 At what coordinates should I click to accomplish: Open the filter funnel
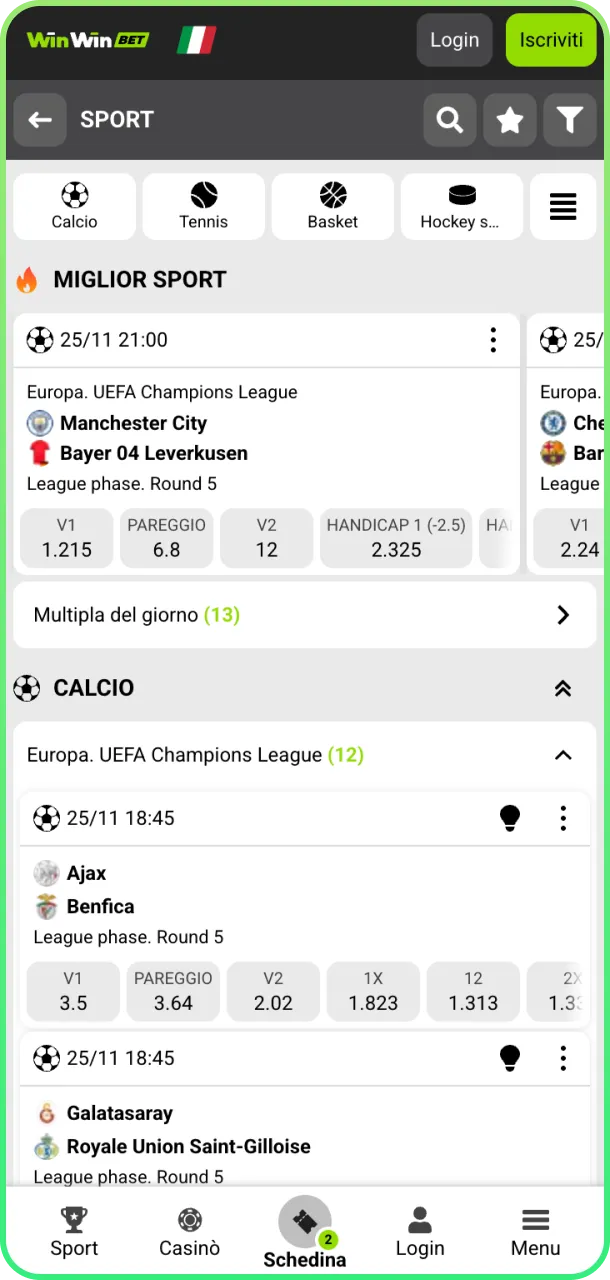570,120
